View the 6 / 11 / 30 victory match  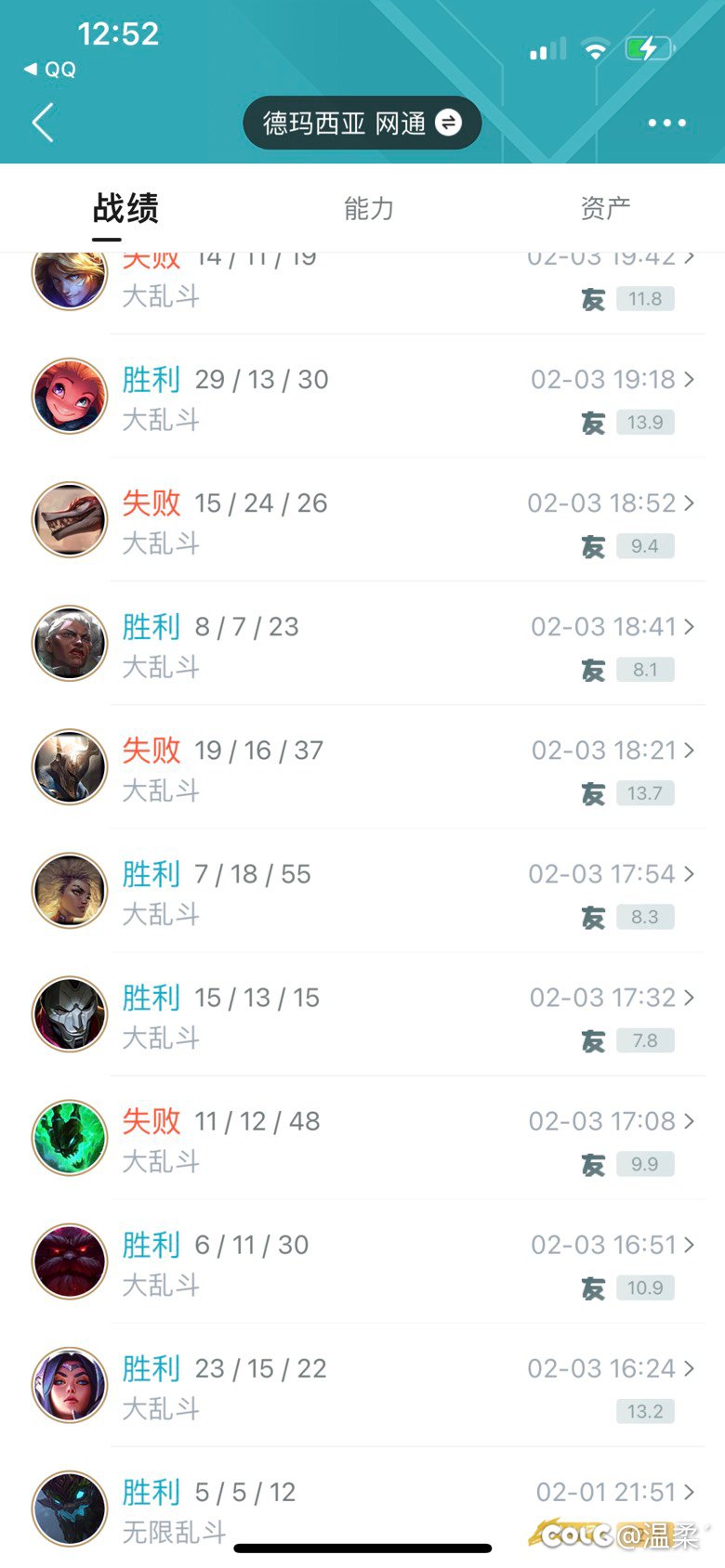(x=362, y=1261)
